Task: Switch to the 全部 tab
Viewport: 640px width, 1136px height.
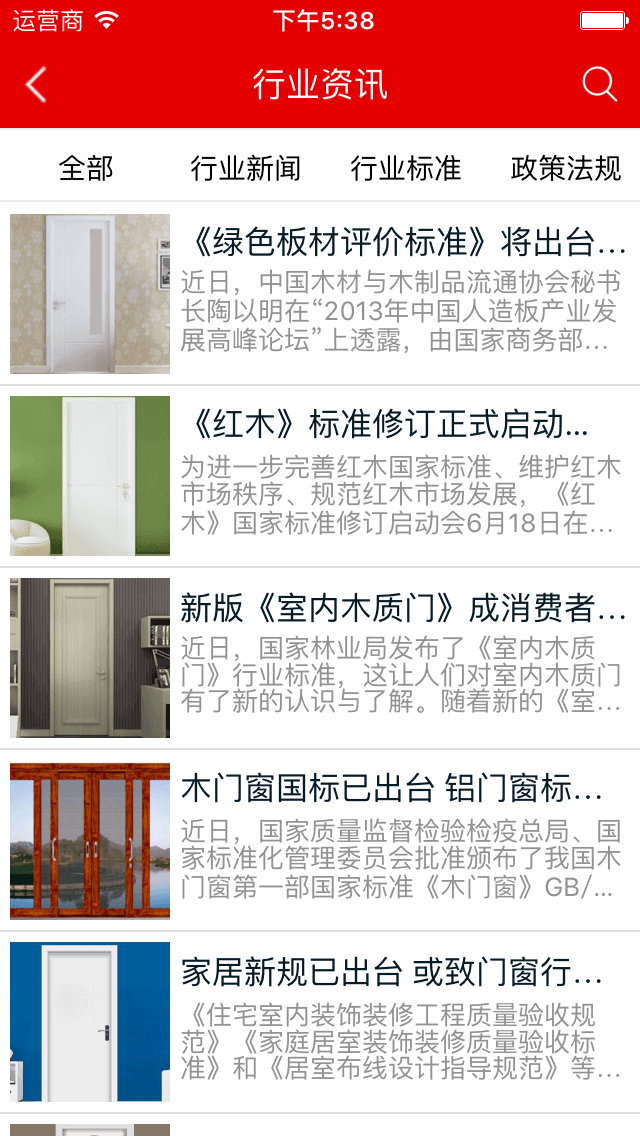Action: click(x=86, y=168)
